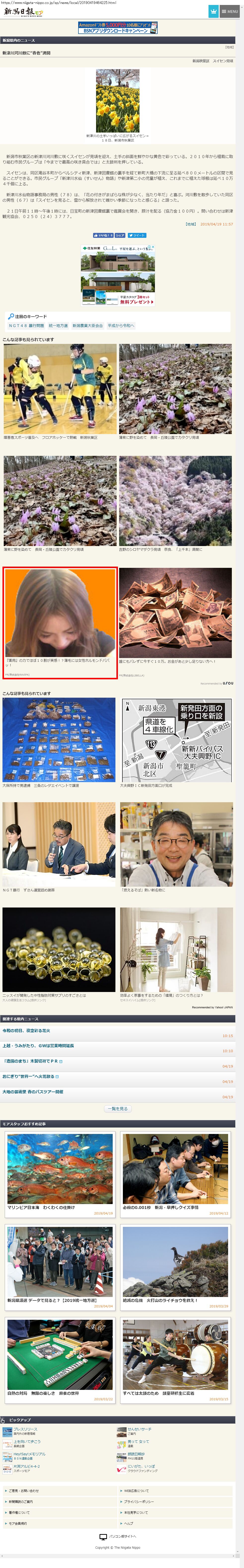Read the 令和の初日、夜空彩る花火 headline
The height and width of the screenshot is (1568, 244).
tap(26, 1031)
